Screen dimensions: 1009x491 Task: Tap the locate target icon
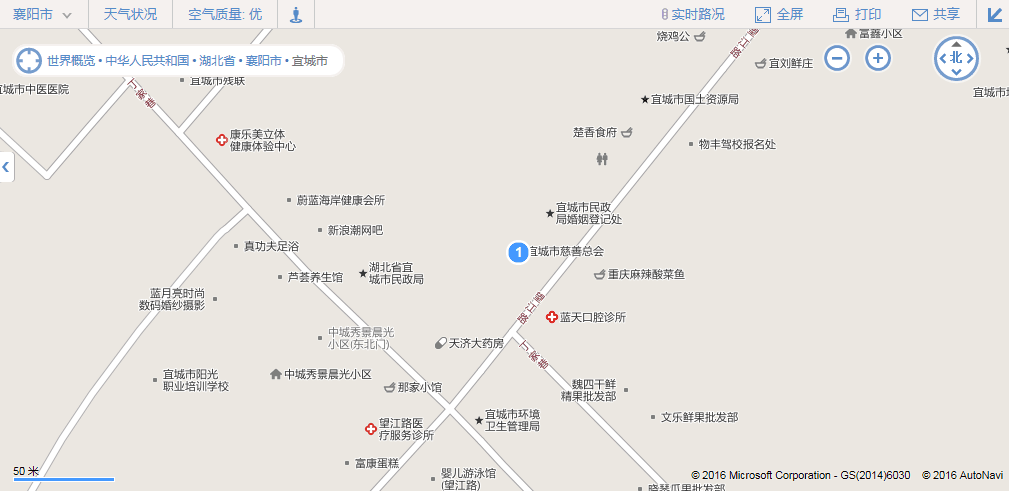[29, 60]
